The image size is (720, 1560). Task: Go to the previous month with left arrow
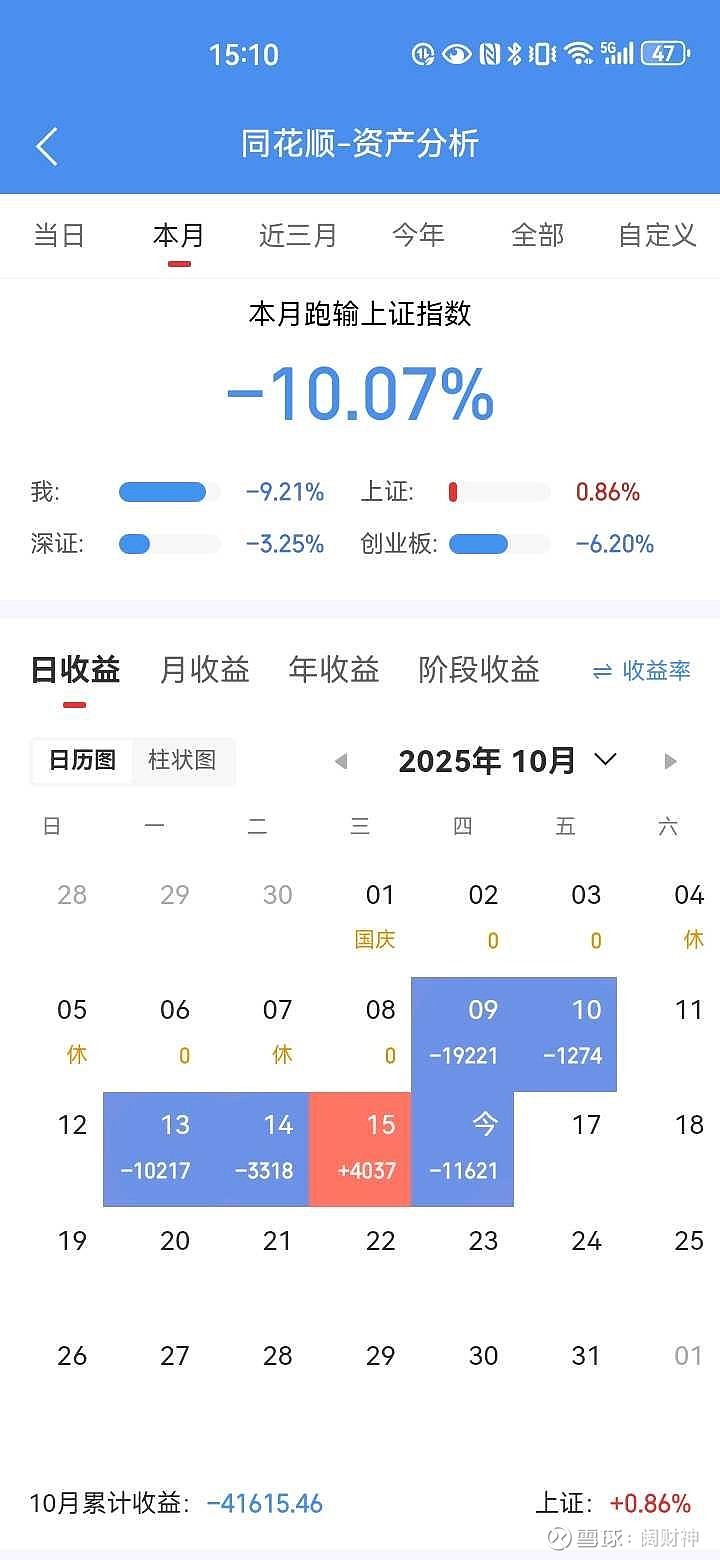(340, 760)
